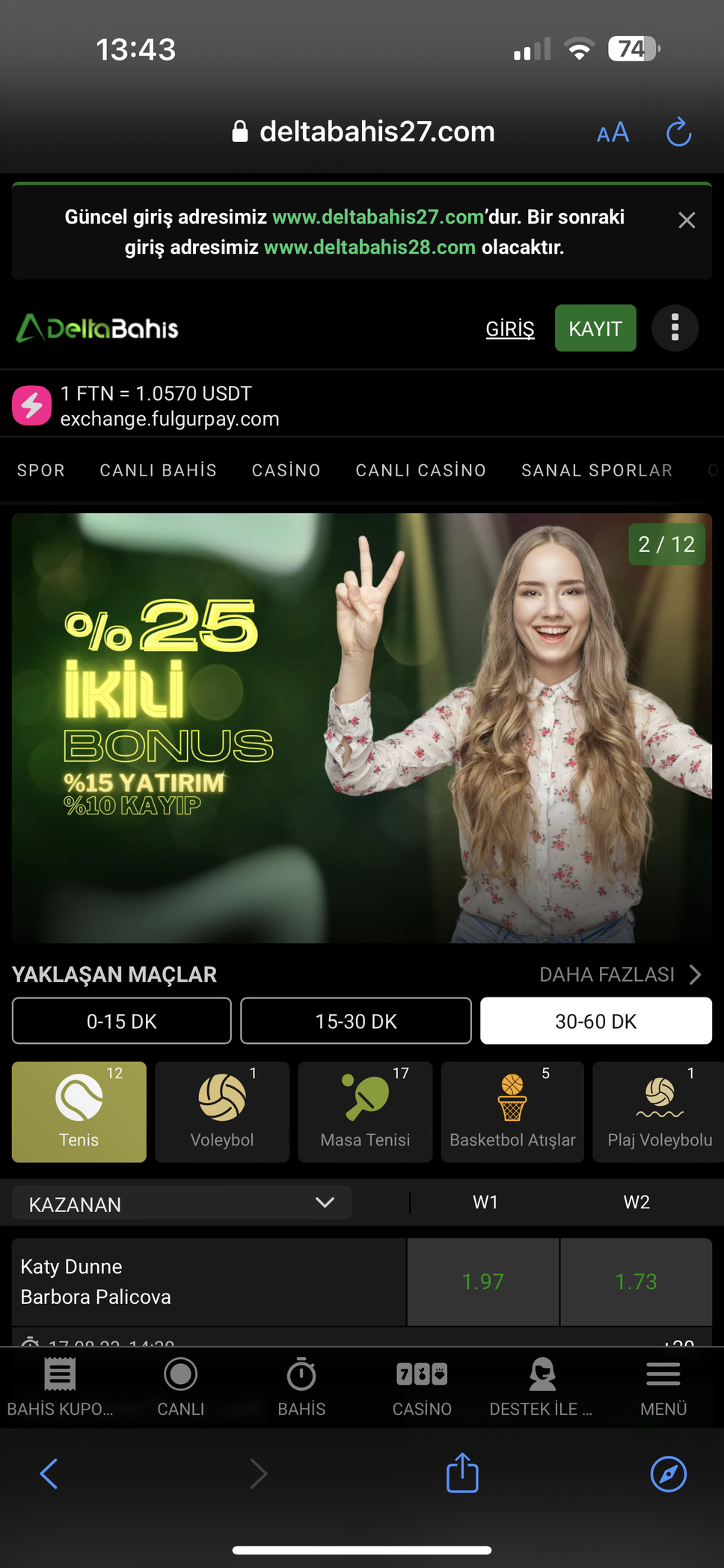Viewport: 724px width, 1568px height.
Task: Open the %25 İkili Bonus promo banner
Action: coord(361,727)
